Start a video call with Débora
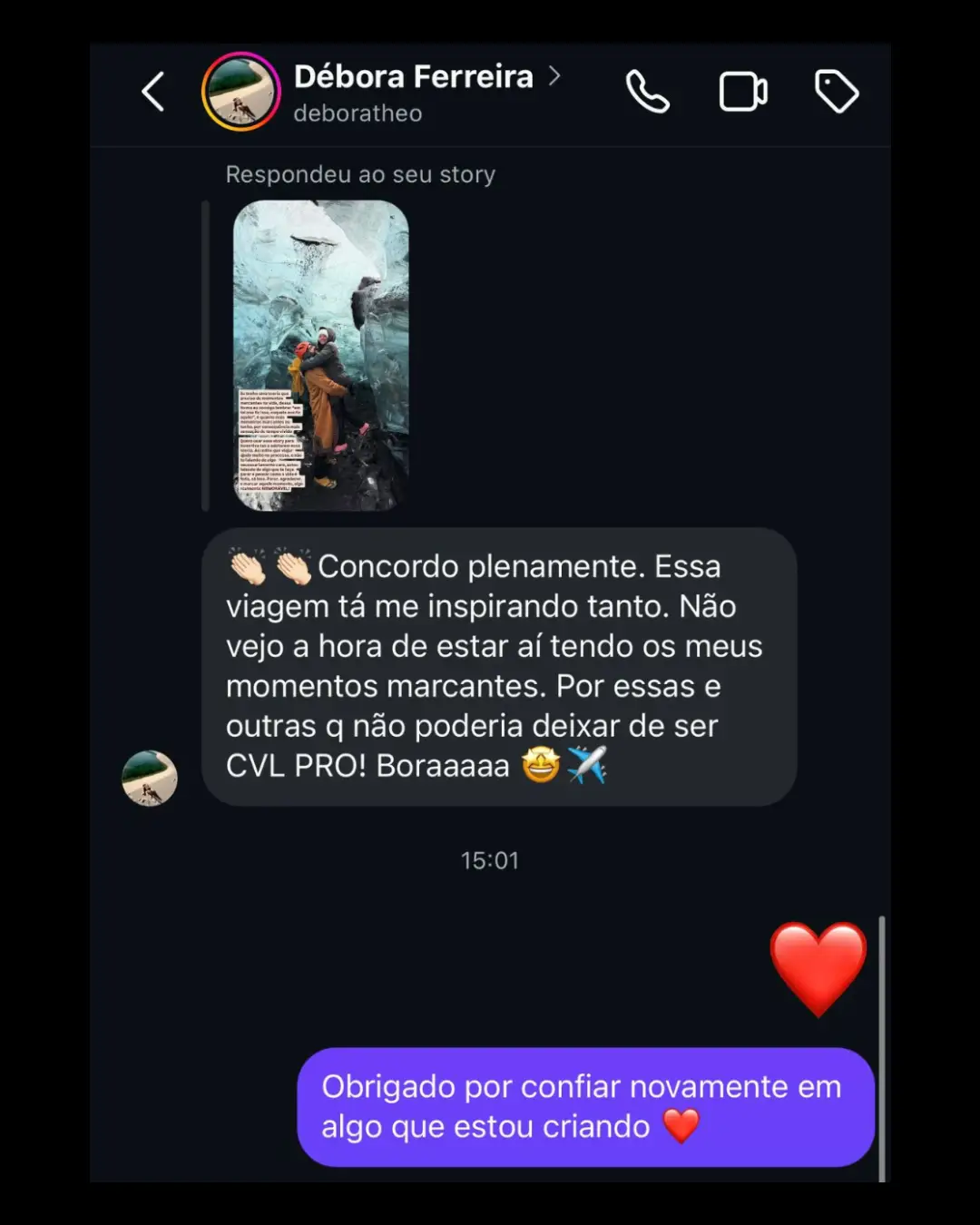Viewport: 980px width, 1225px height. 743,92
